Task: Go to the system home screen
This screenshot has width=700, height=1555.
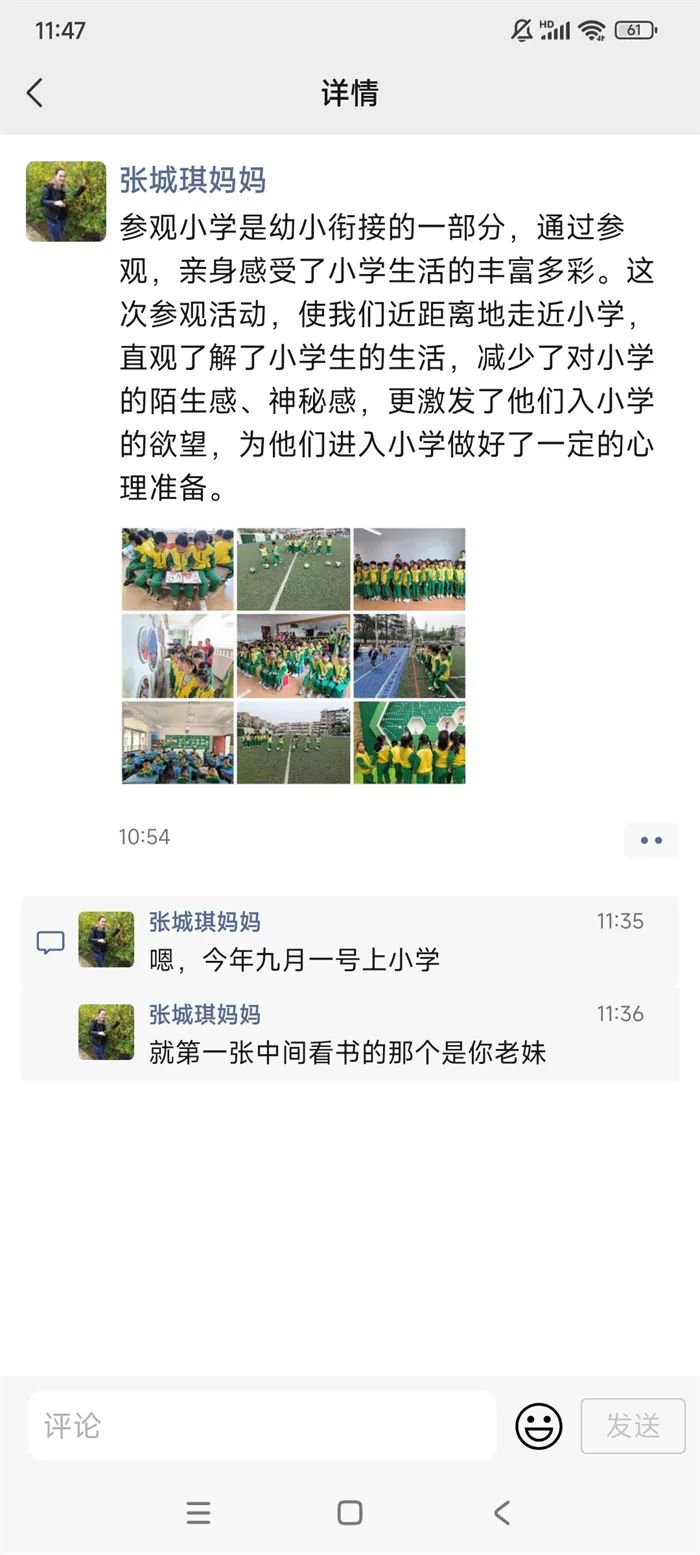Action: [x=350, y=1513]
